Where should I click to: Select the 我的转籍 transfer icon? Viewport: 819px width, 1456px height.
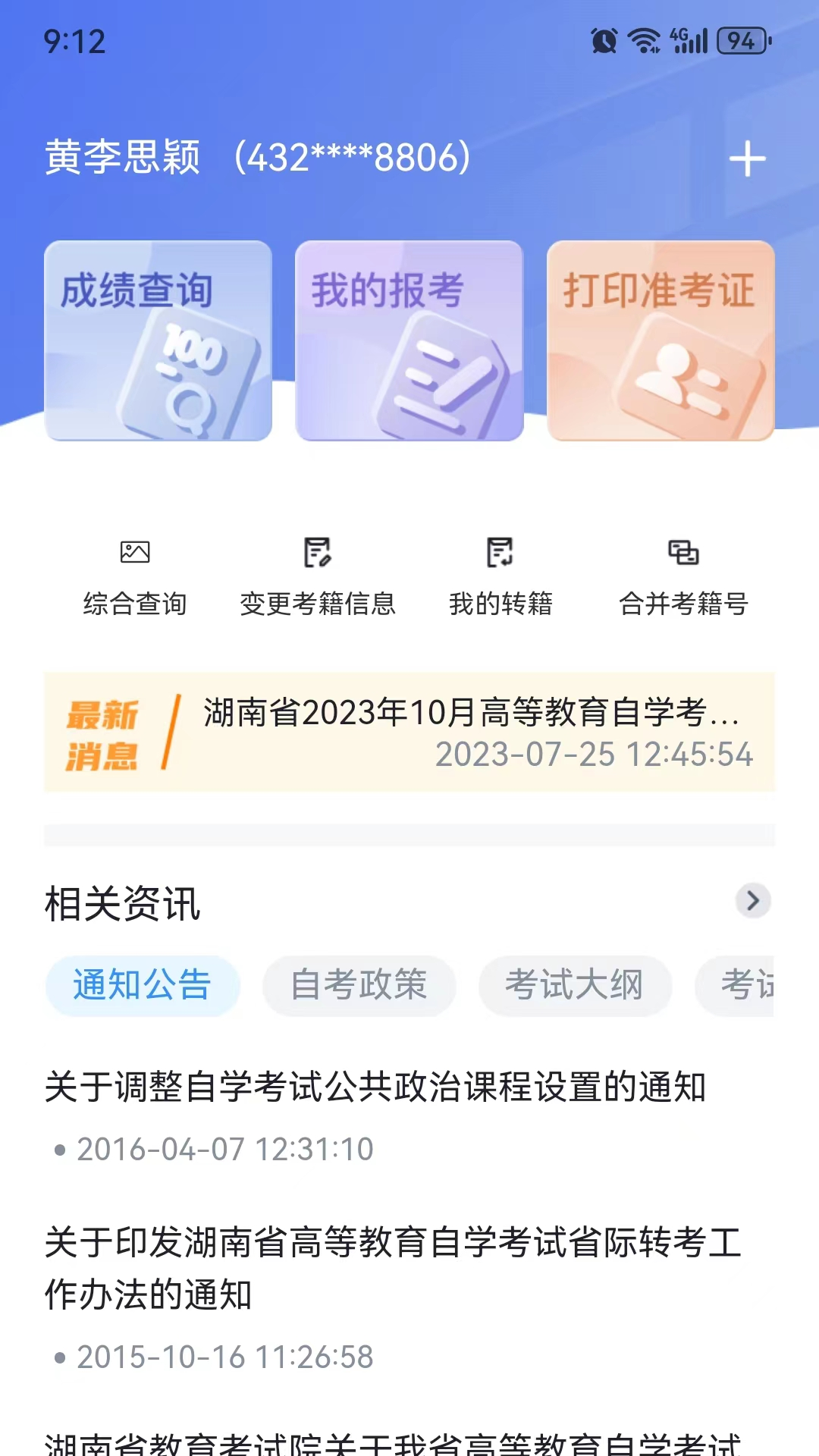click(x=500, y=573)
